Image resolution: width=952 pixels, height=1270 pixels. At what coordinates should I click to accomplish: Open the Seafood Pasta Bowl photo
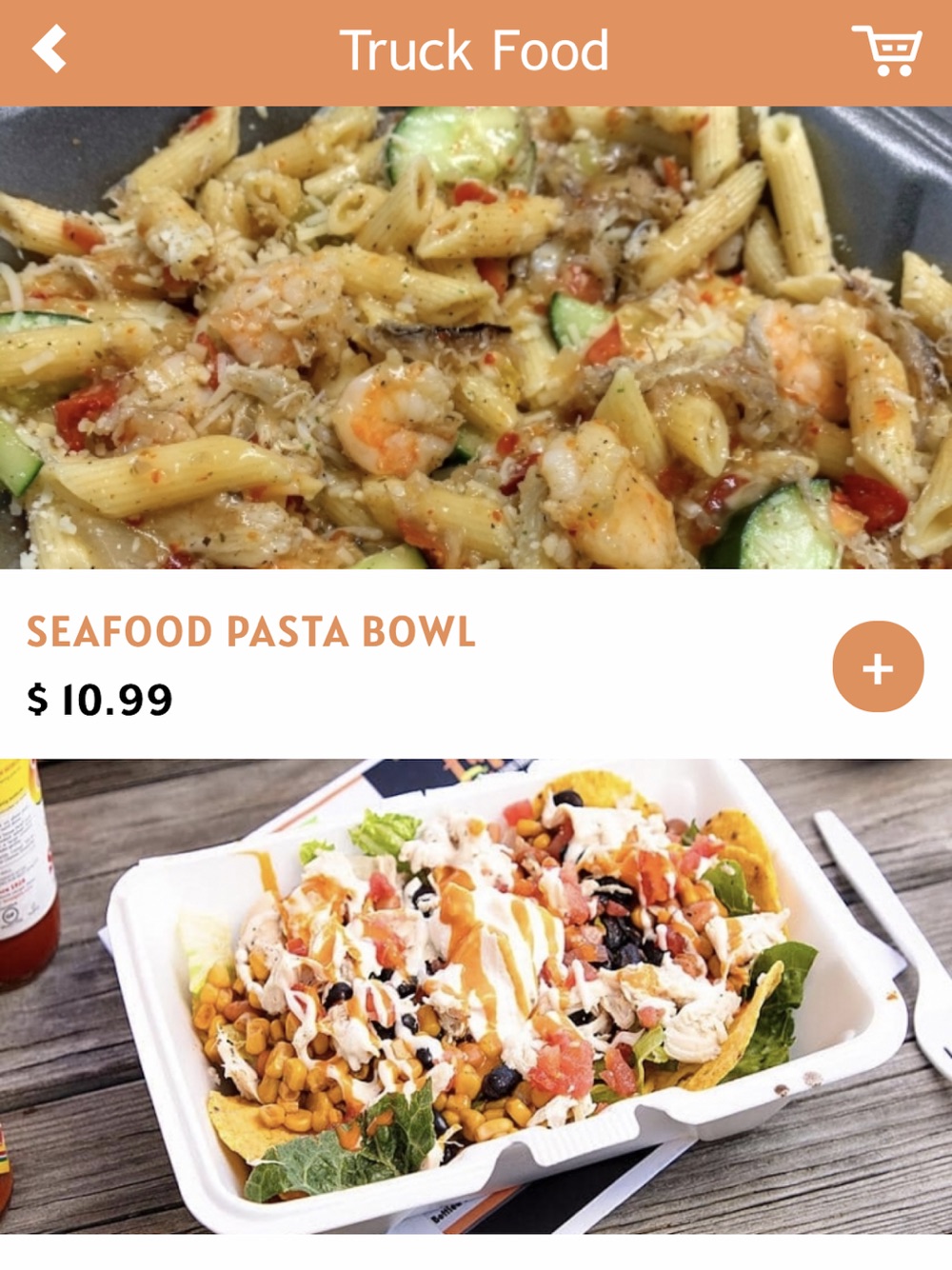476,338
